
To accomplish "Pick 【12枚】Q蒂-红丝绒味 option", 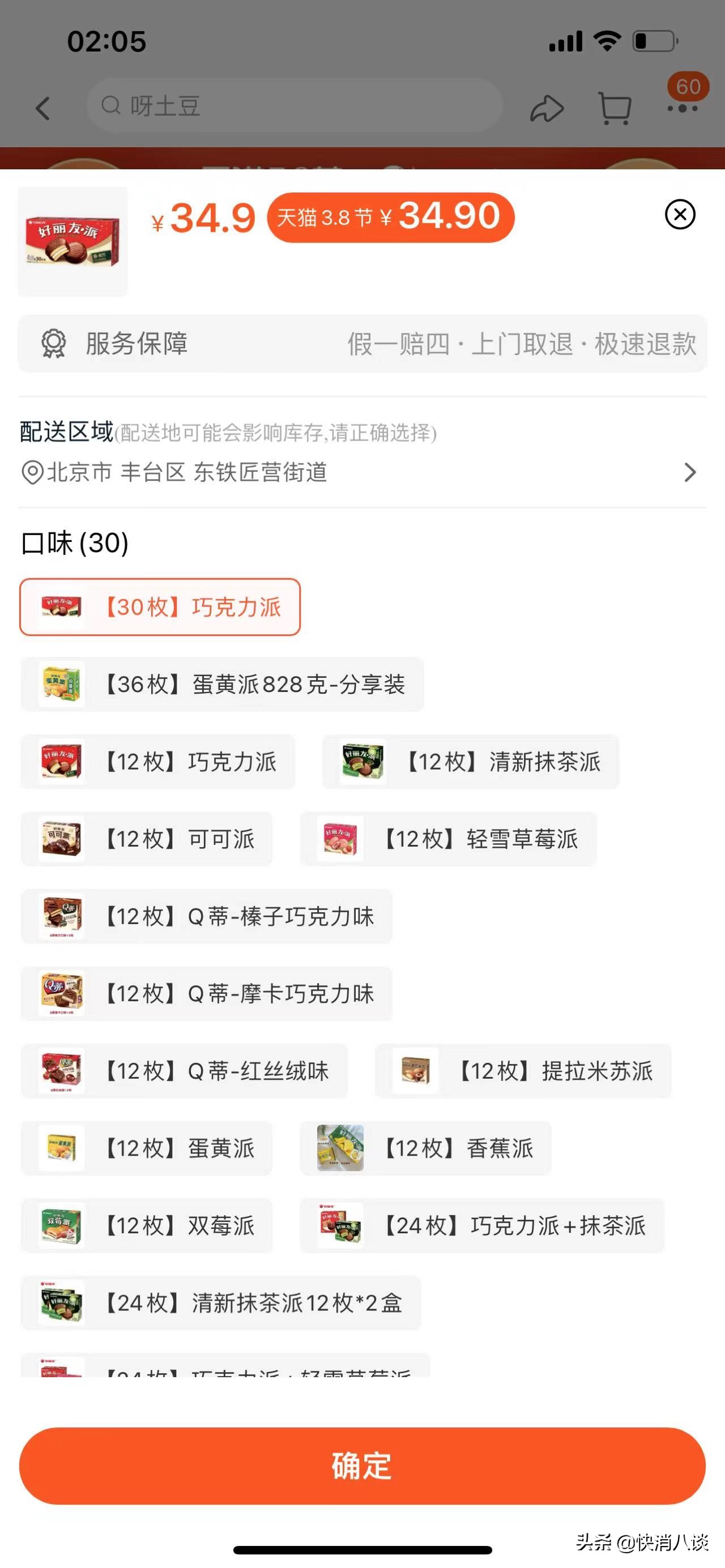I will pos(184,1071).
